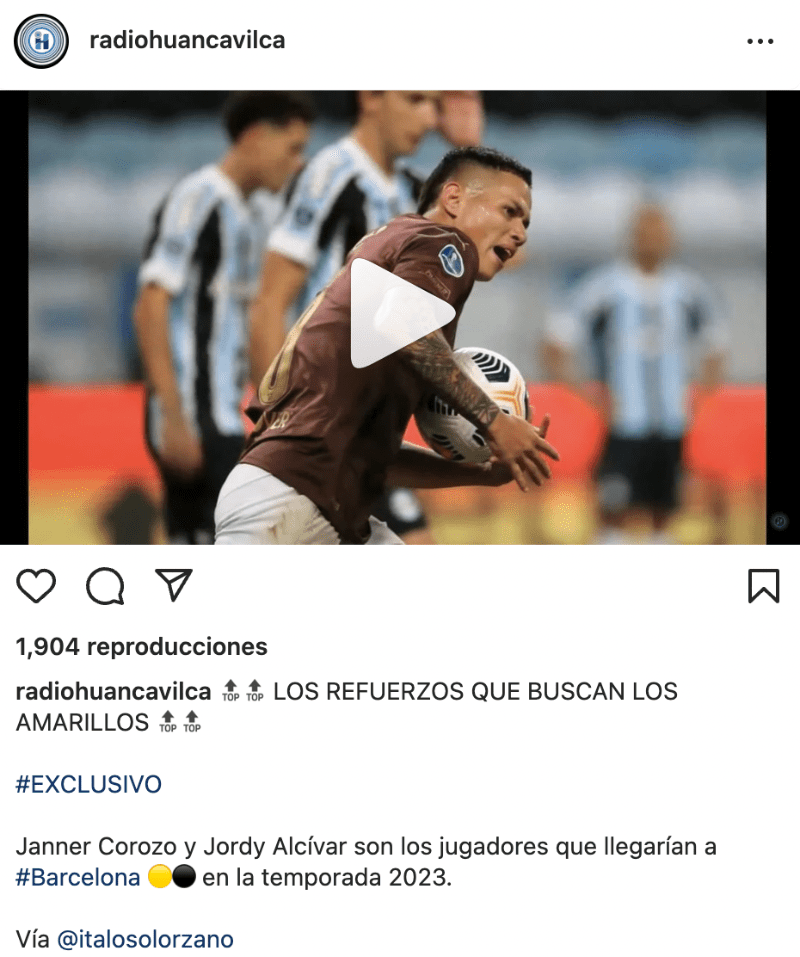Play the video
800x957 pixels.
pos(401,314)
